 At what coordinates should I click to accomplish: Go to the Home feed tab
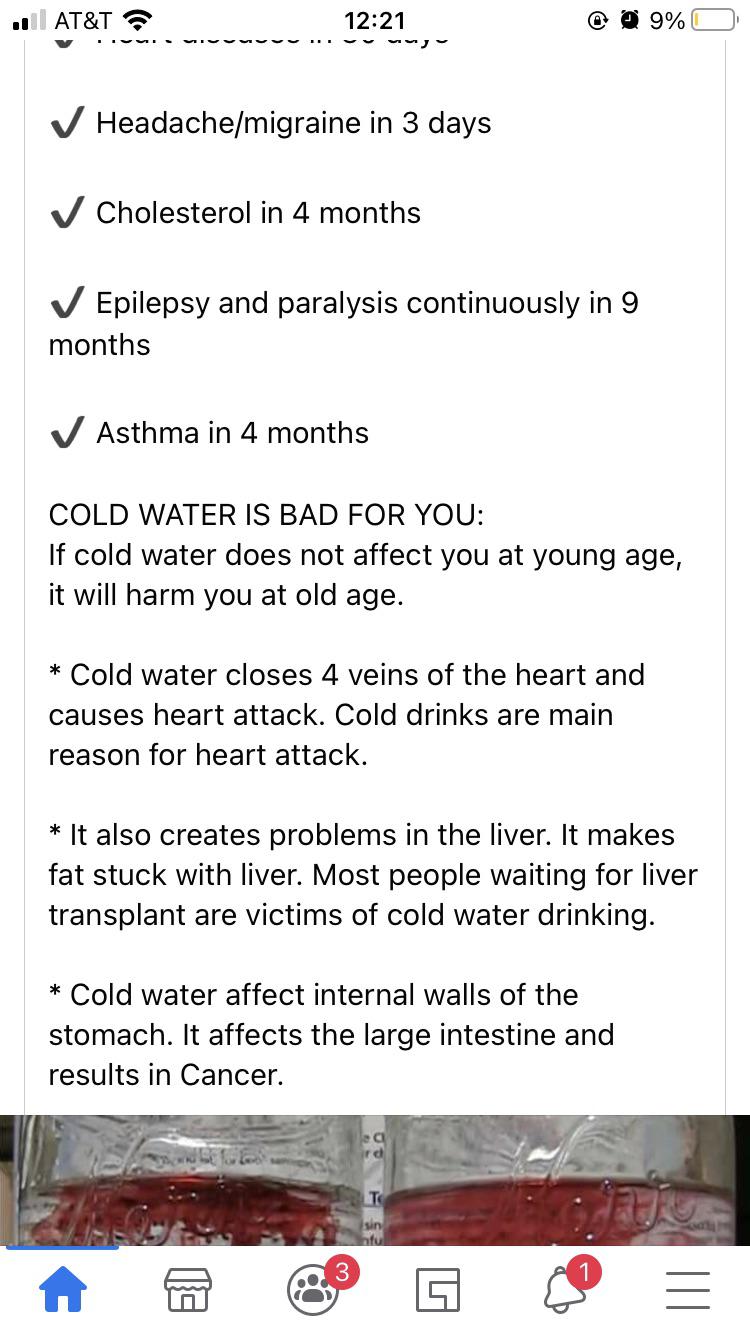62,1290
